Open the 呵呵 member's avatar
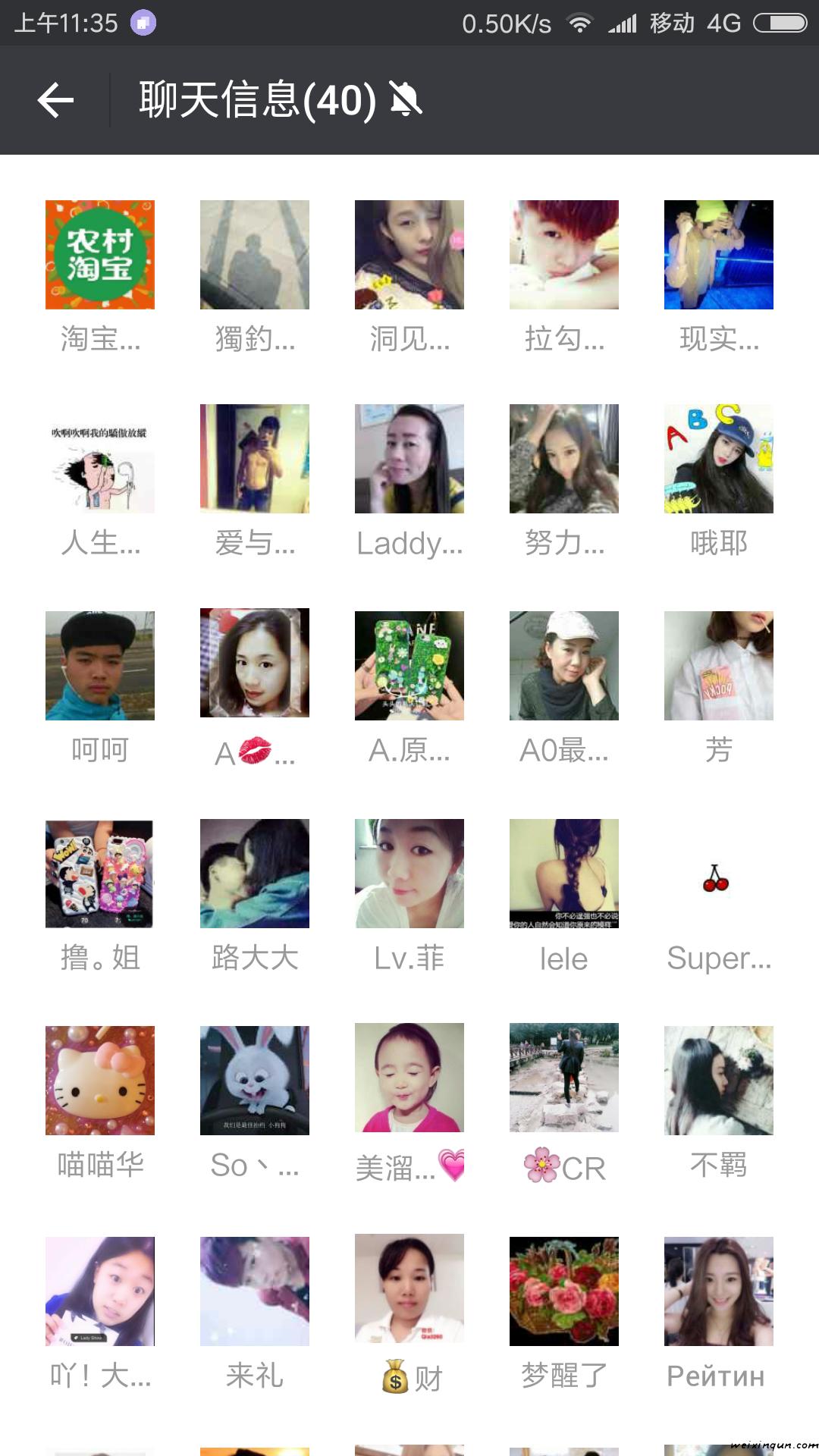 click(100, 666)
